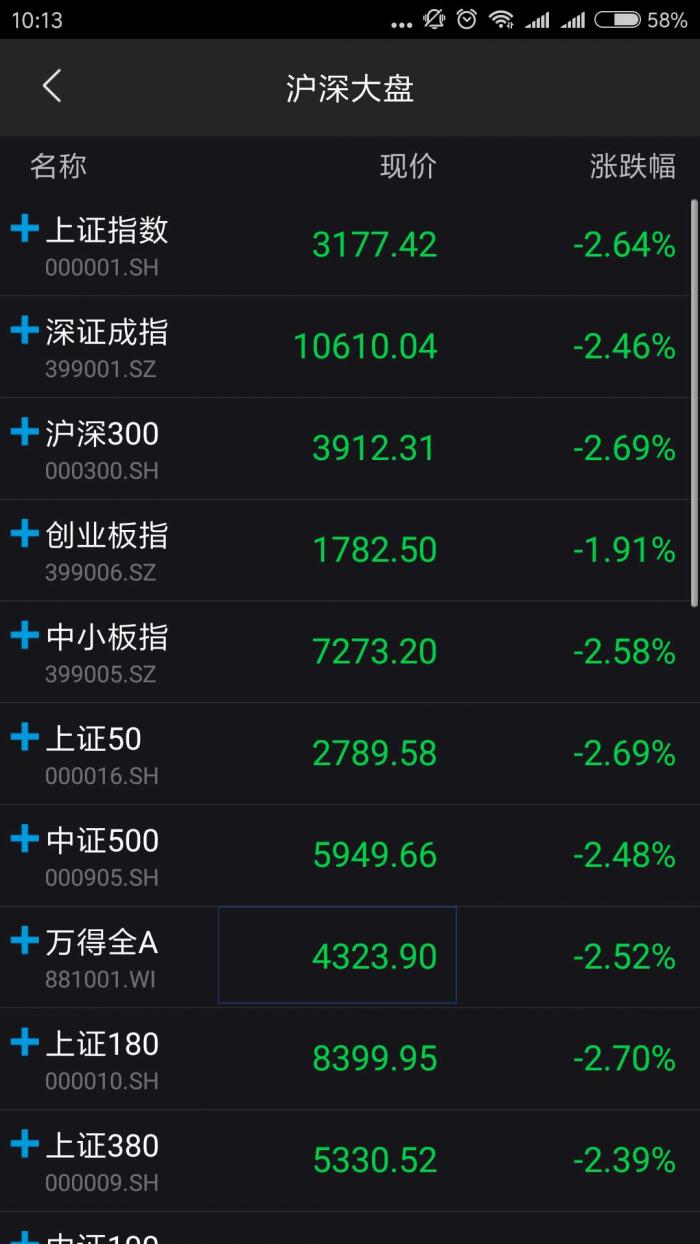Open the 上证指数 index details row
The width and height of the screenshot is (700, 1244).
[x=350, y=245]
